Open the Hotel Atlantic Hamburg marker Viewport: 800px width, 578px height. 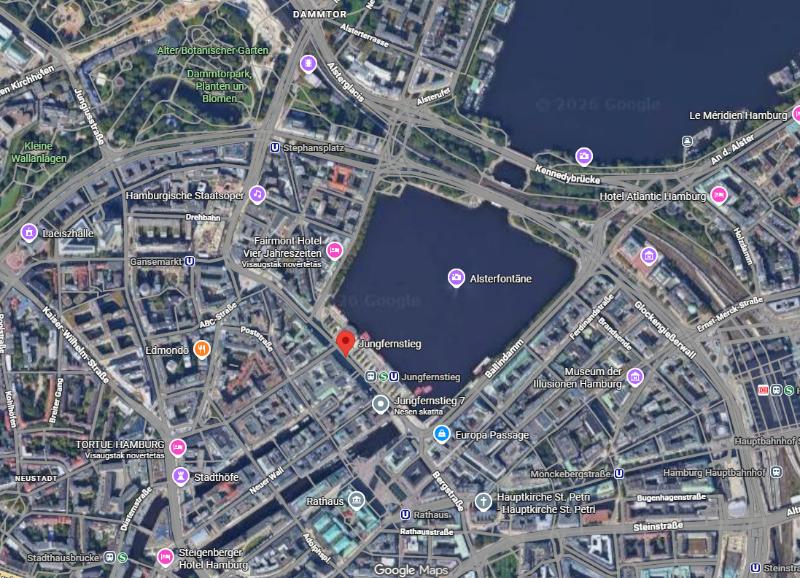click(719, 196)
